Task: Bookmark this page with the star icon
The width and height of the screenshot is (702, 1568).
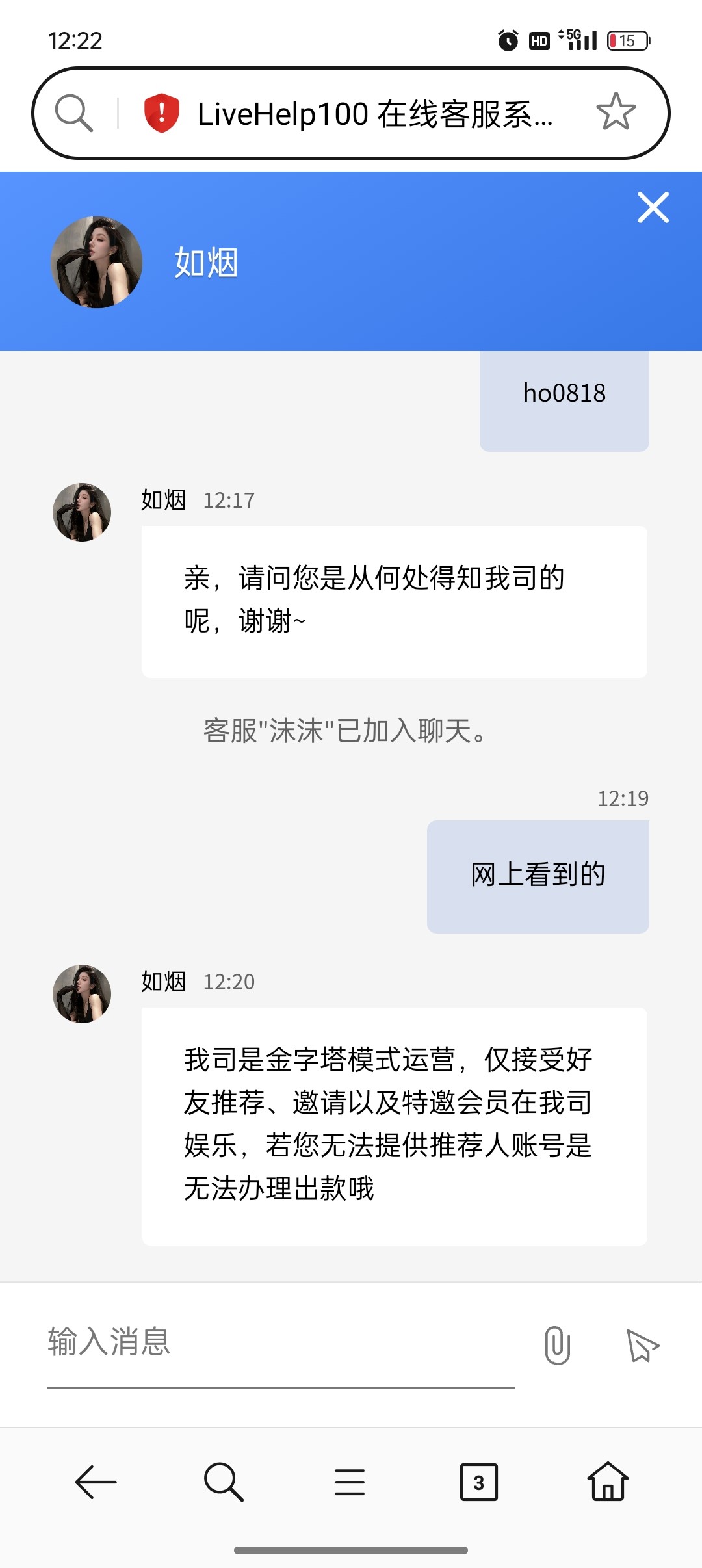Action: (615, 112)
